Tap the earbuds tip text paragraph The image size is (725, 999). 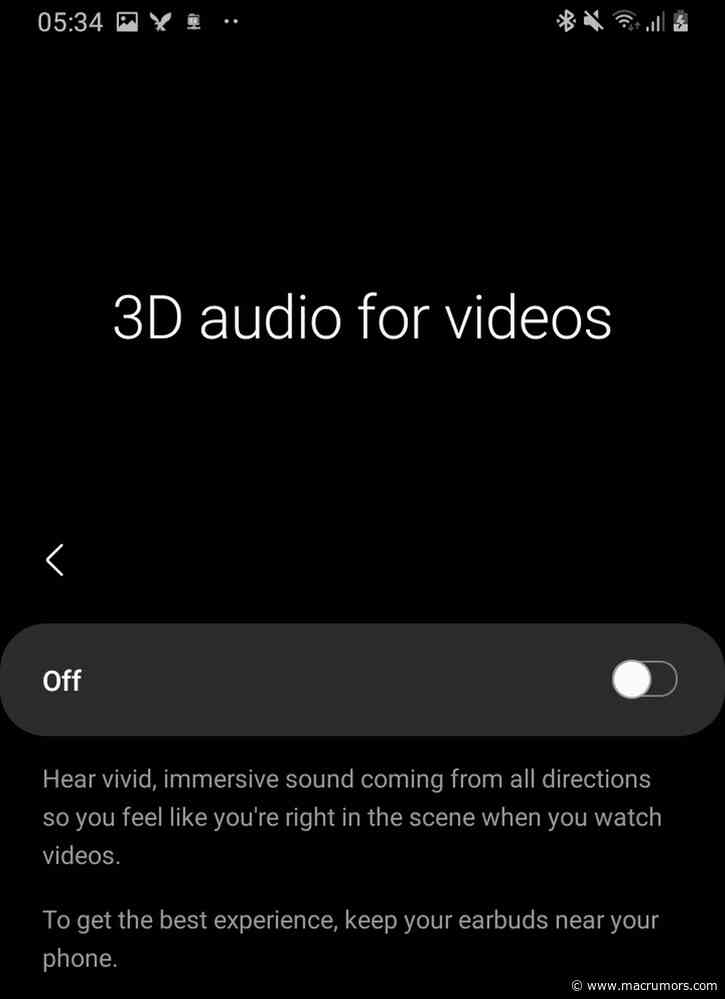350,938
